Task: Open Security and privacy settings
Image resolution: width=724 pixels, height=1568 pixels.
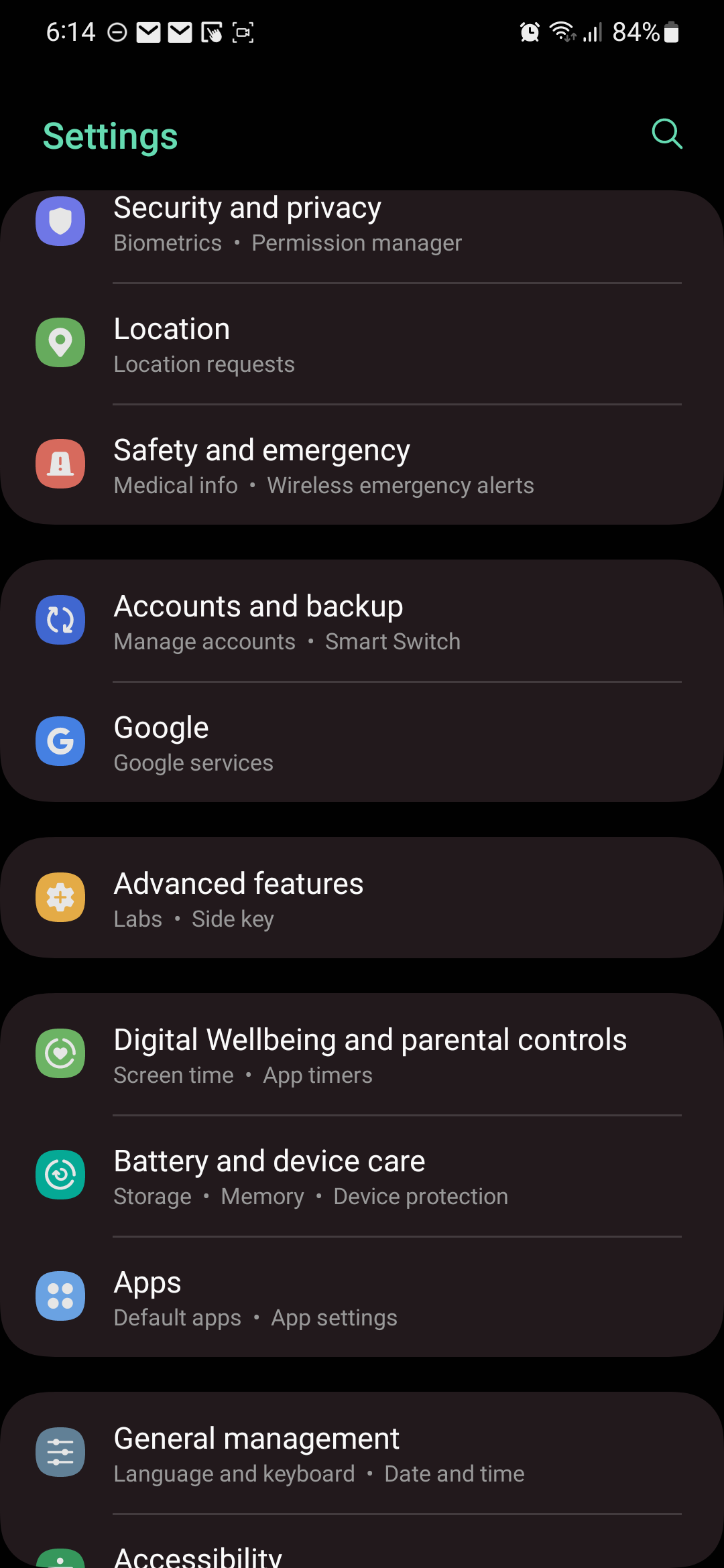Action: [362, 224]
